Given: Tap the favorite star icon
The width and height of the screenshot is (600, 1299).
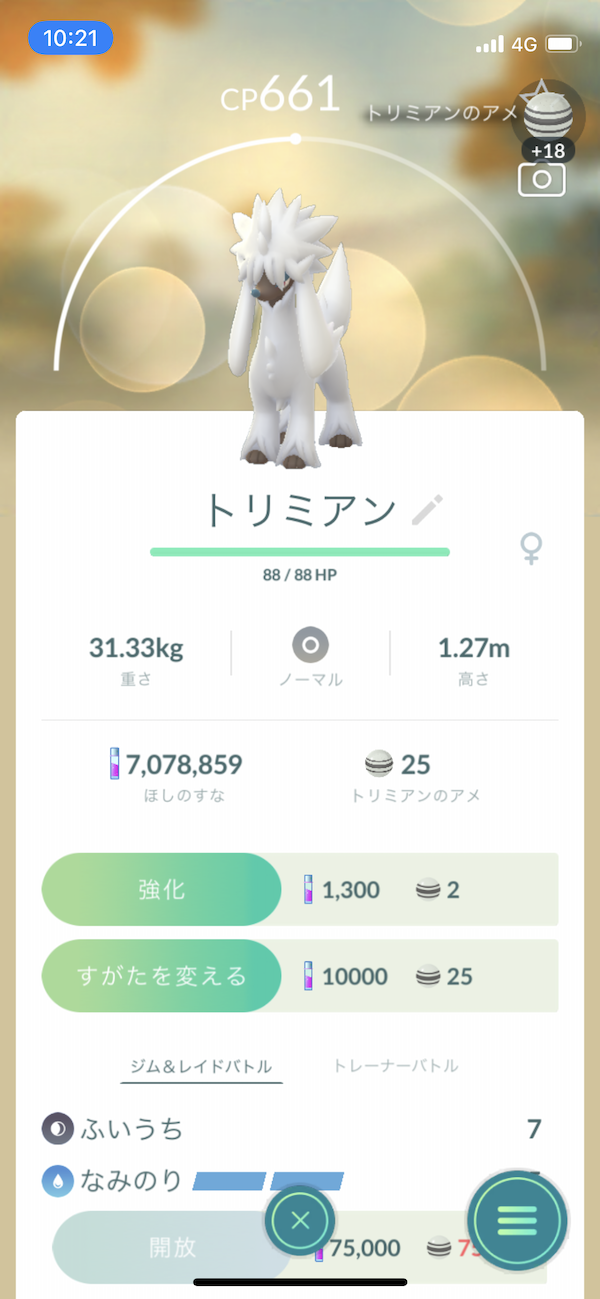Looking at the screenshot, I should 543,95.
